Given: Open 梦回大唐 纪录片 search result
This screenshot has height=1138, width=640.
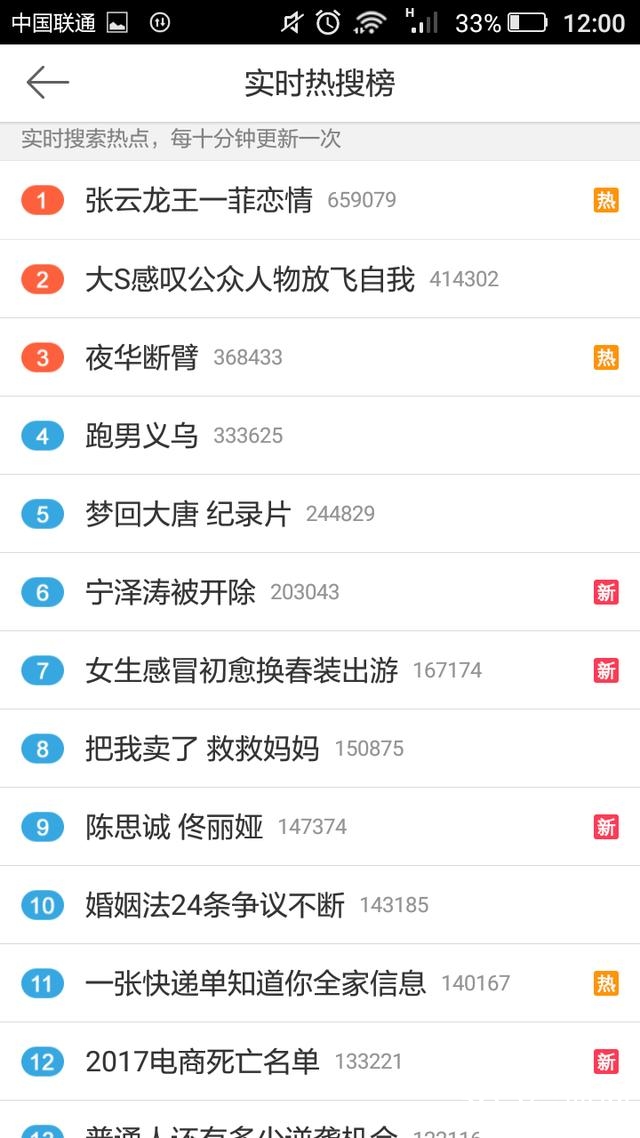Looking at the screenshot, I should click(x=188, y=514).
